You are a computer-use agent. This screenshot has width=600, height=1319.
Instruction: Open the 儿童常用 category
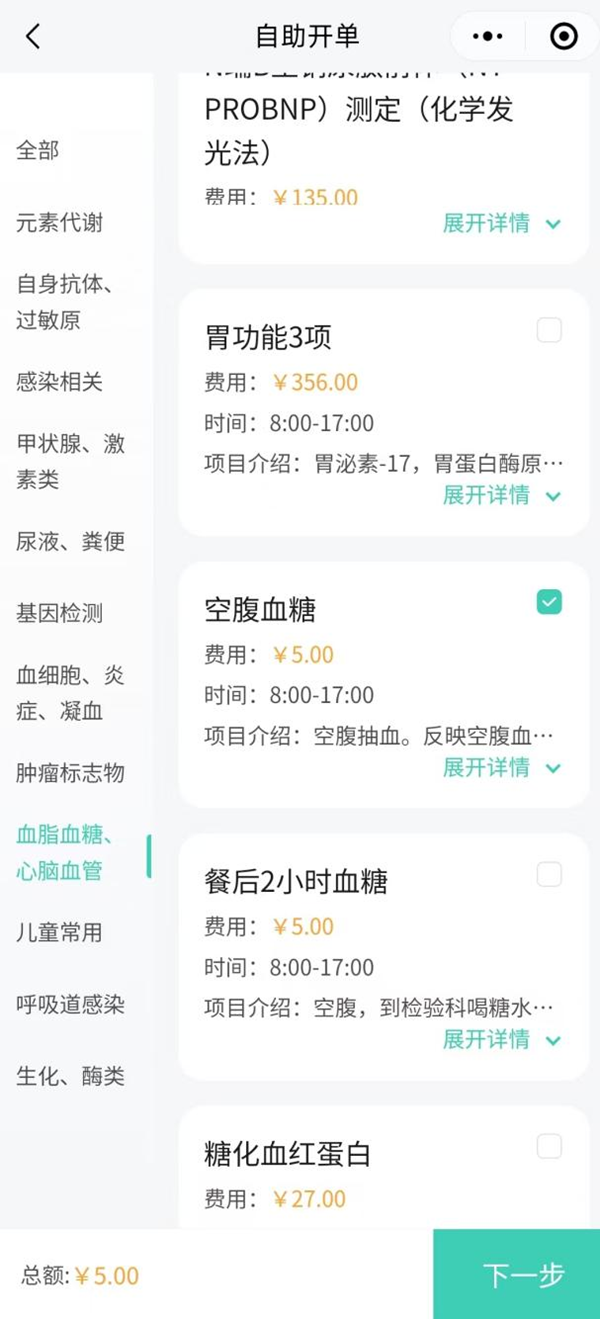click(60, 933)
